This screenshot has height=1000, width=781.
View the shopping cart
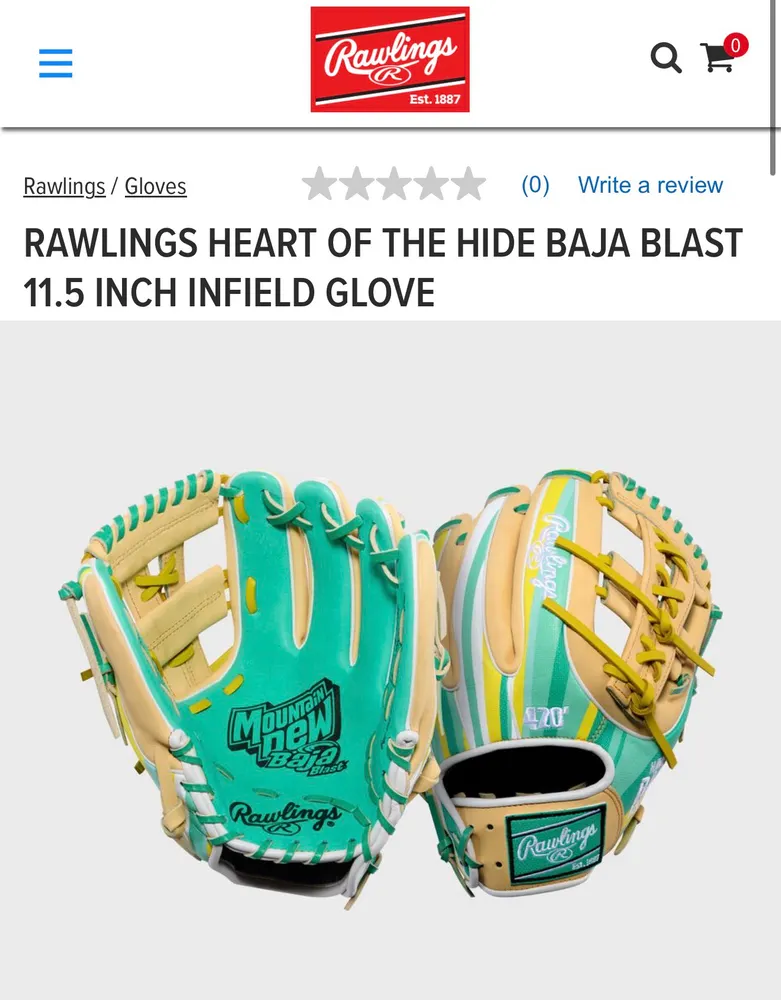tap(720, 58)
